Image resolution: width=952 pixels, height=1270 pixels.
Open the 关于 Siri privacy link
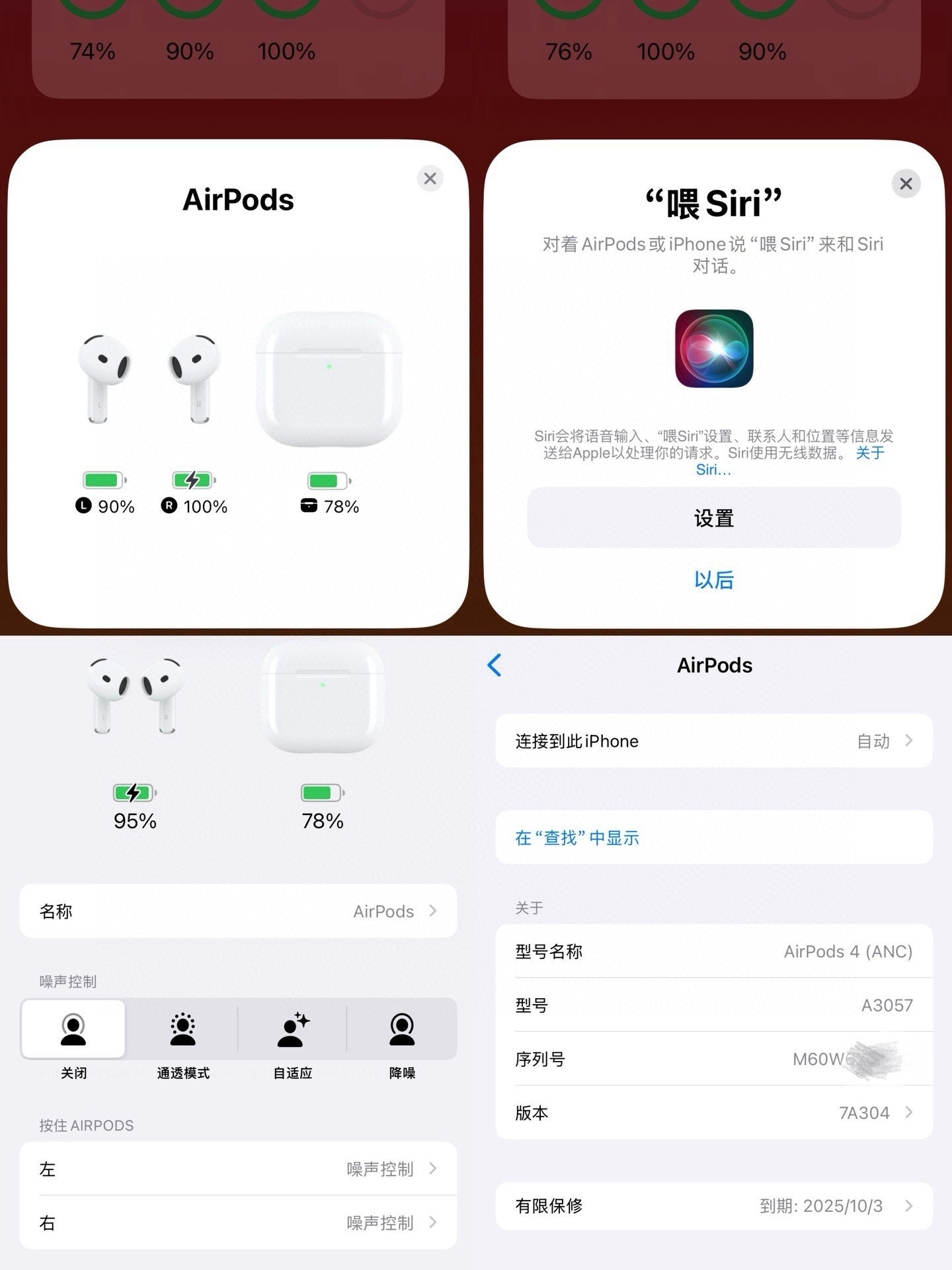click(x=868, y=452)
